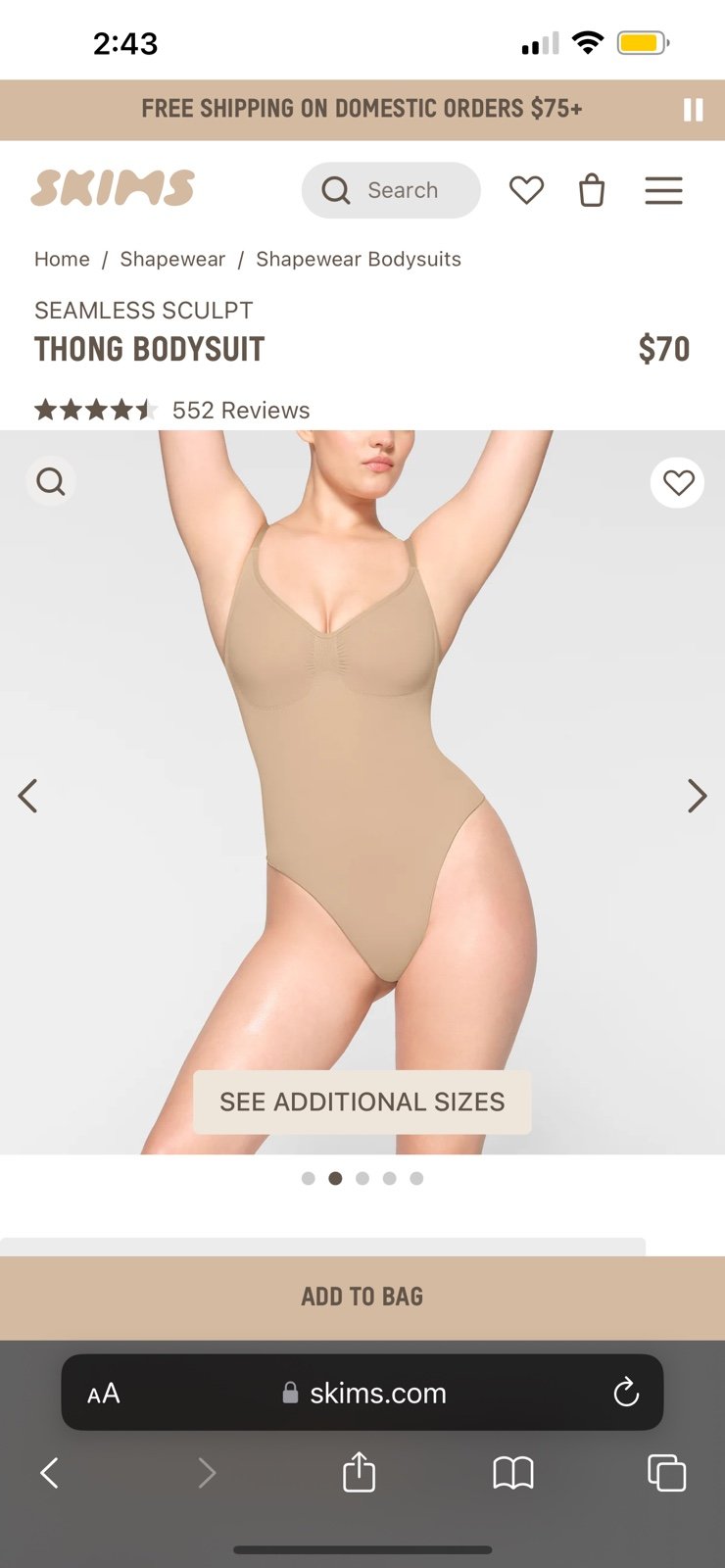The height and width of the screenshot is (1568, 725).
Task: Open the Shapewear breadcrumb link
Action: pyautogui.click(x=172, y=259)
